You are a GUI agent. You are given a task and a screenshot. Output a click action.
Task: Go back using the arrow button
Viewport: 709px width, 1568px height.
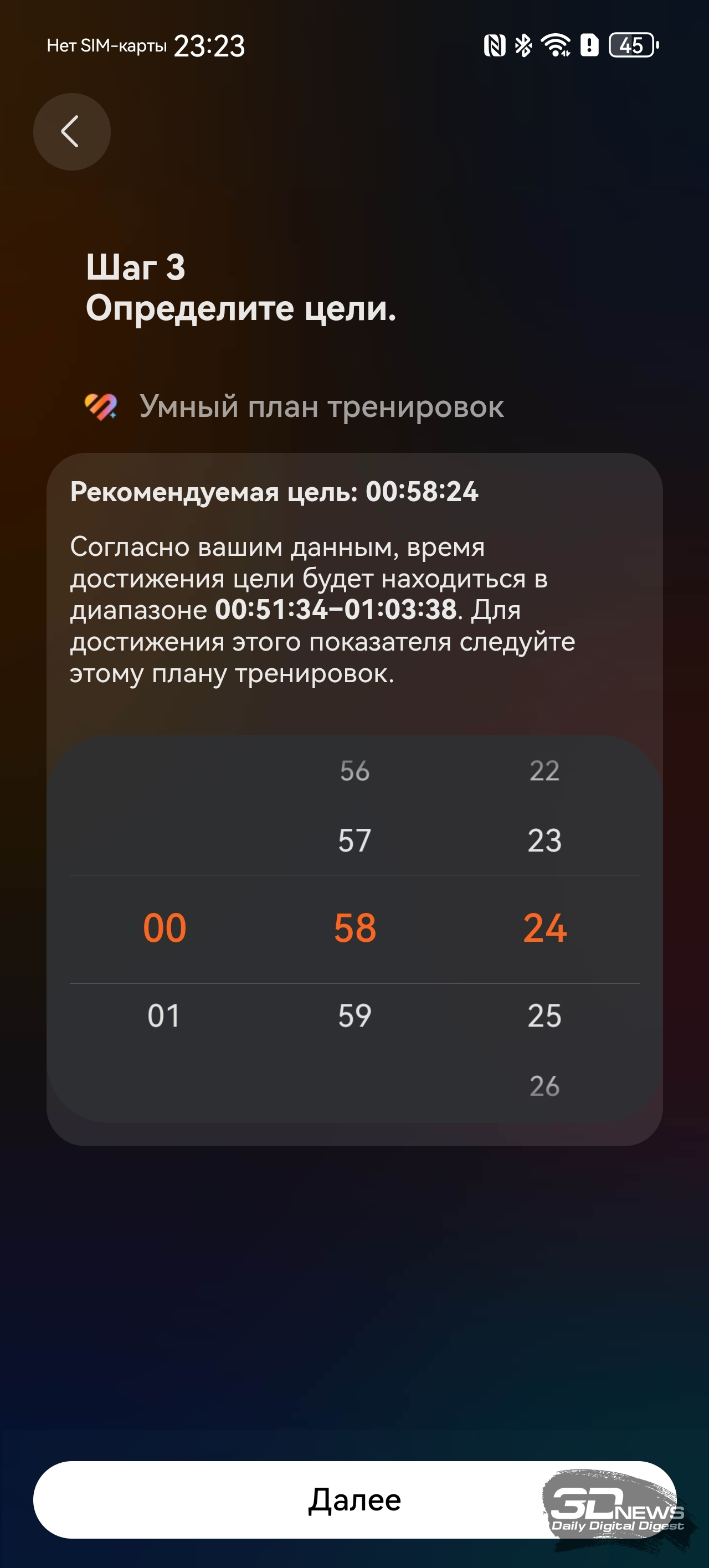point(71,131)
